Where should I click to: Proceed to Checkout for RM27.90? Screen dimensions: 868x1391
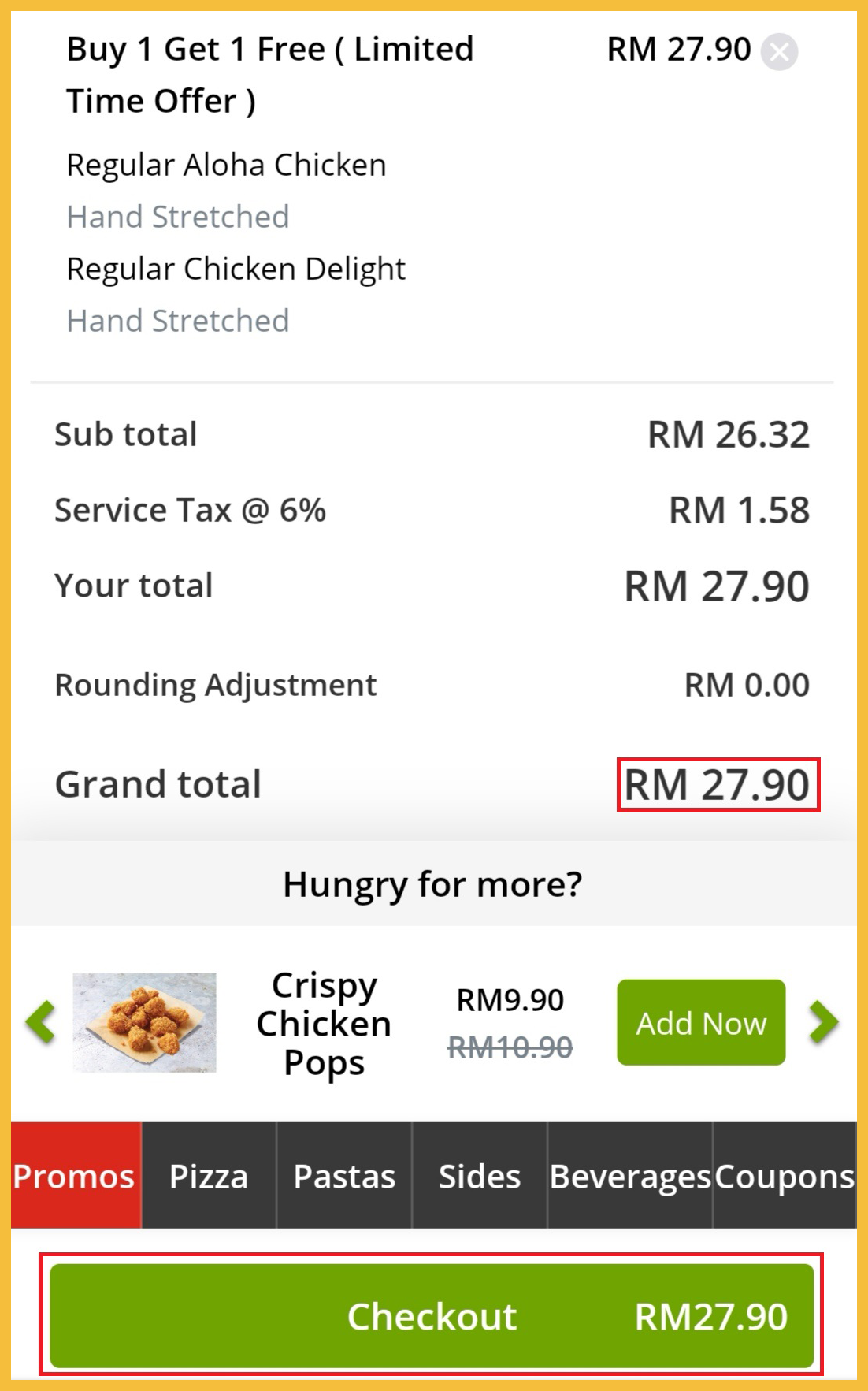(432, 1315)
